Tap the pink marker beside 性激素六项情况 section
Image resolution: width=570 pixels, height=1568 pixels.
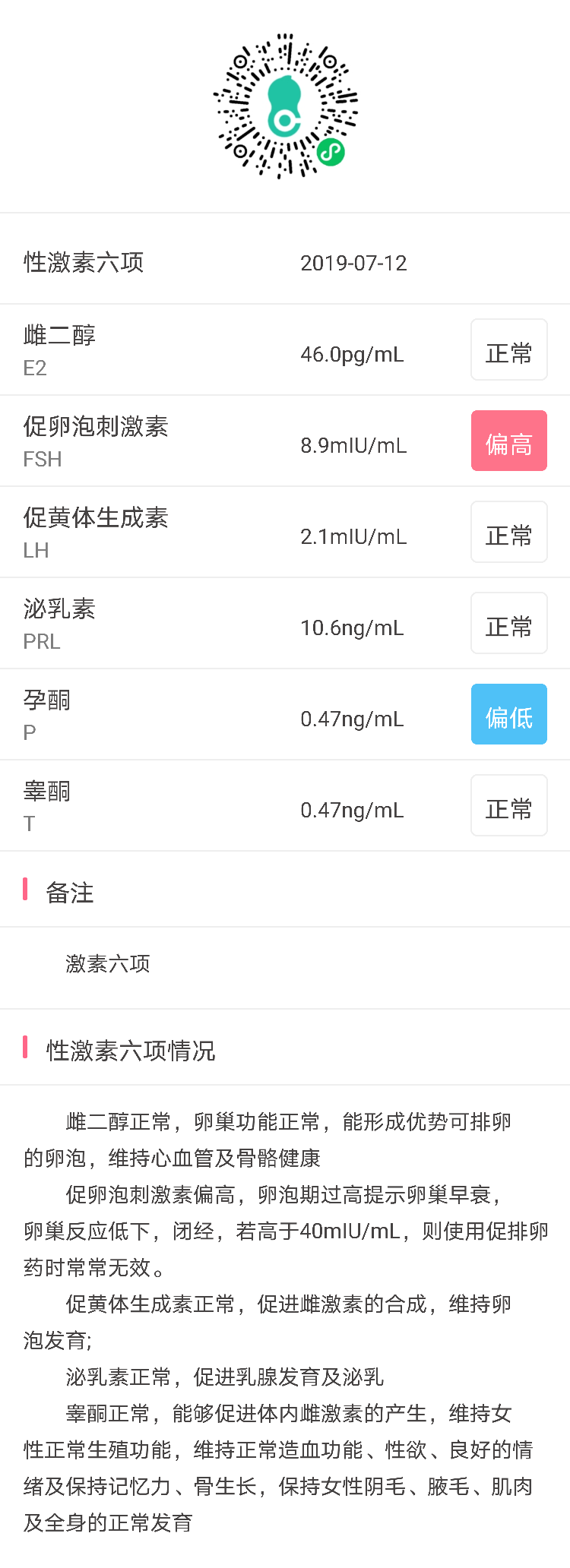[26, 1049]
